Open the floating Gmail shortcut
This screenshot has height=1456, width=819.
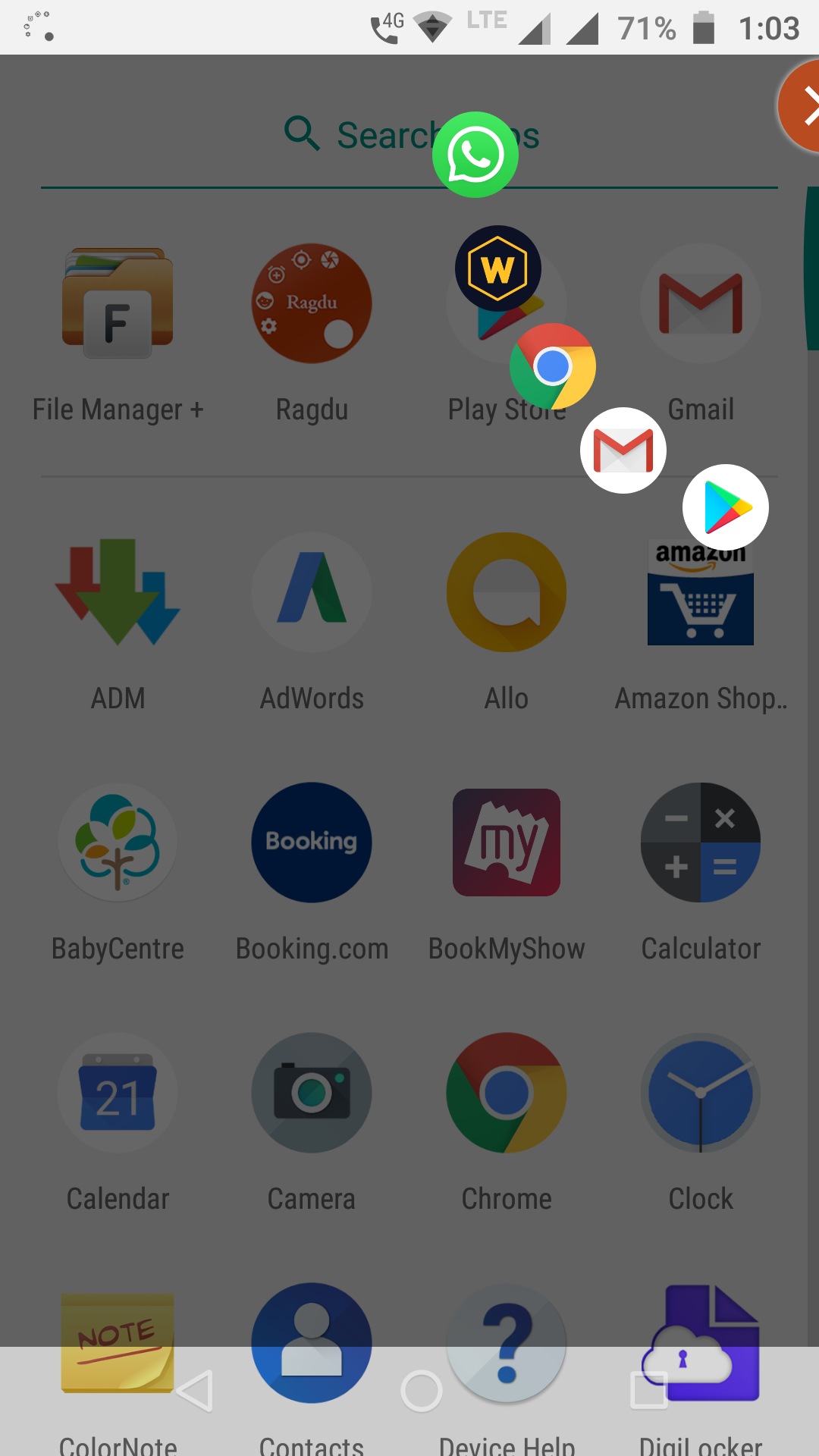click(623, 450)
